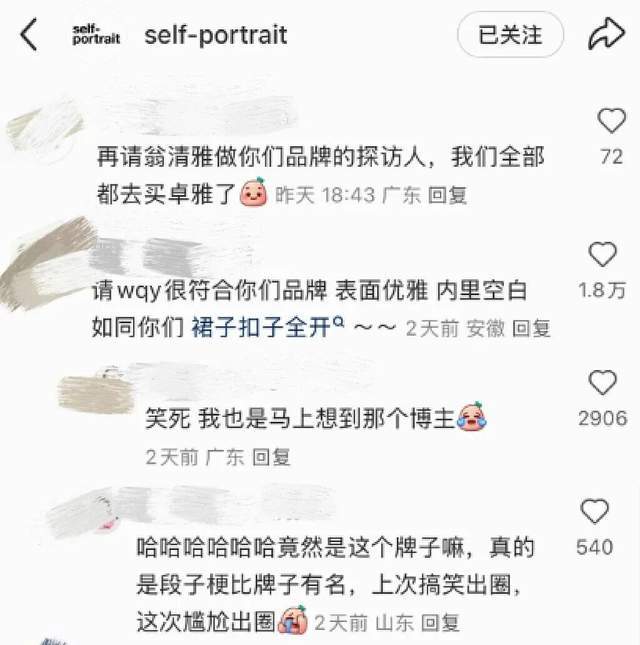This screenshot has width=640, height=645.
Task: Reply to the comment from 山东
Action: point(441,622)
